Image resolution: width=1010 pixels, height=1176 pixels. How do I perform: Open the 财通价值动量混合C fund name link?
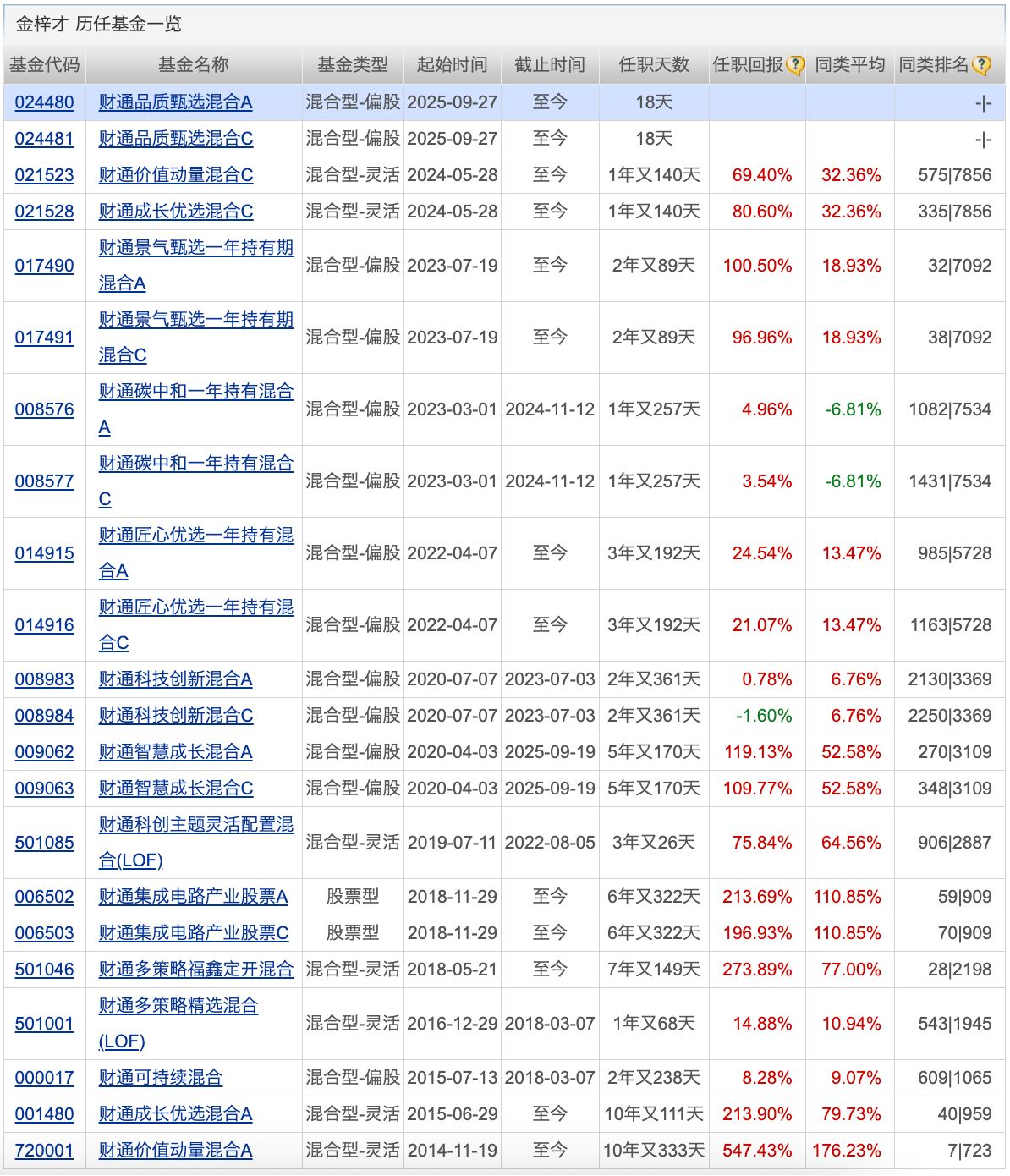click(175, 175)
